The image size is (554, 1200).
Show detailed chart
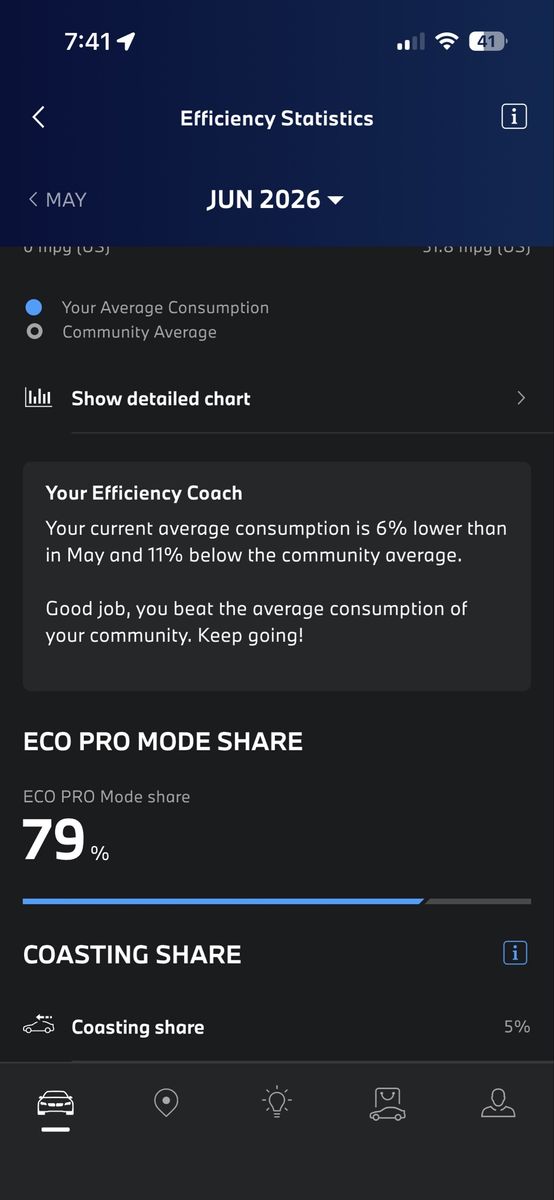click(x=277, y=398)
